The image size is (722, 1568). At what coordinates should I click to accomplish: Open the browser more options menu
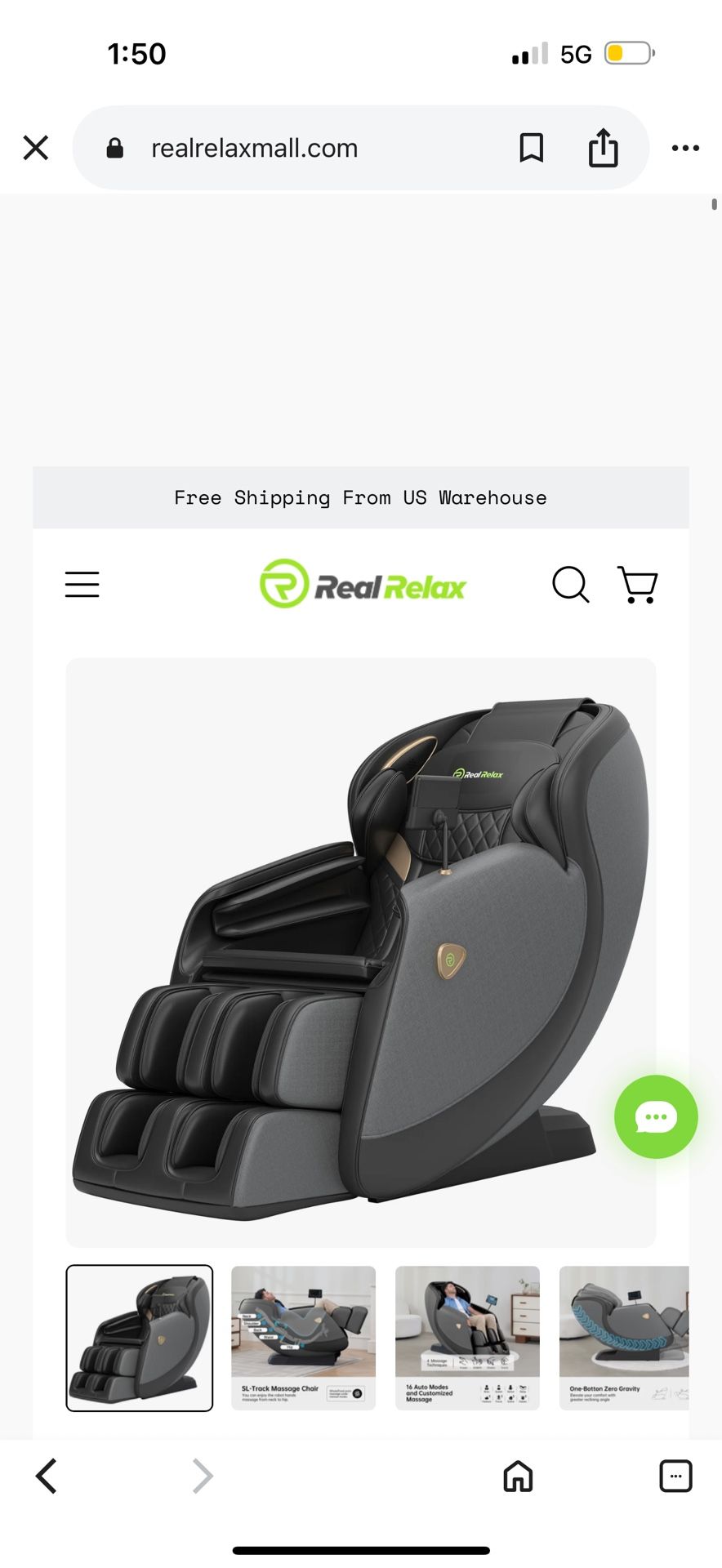[686, 148]
